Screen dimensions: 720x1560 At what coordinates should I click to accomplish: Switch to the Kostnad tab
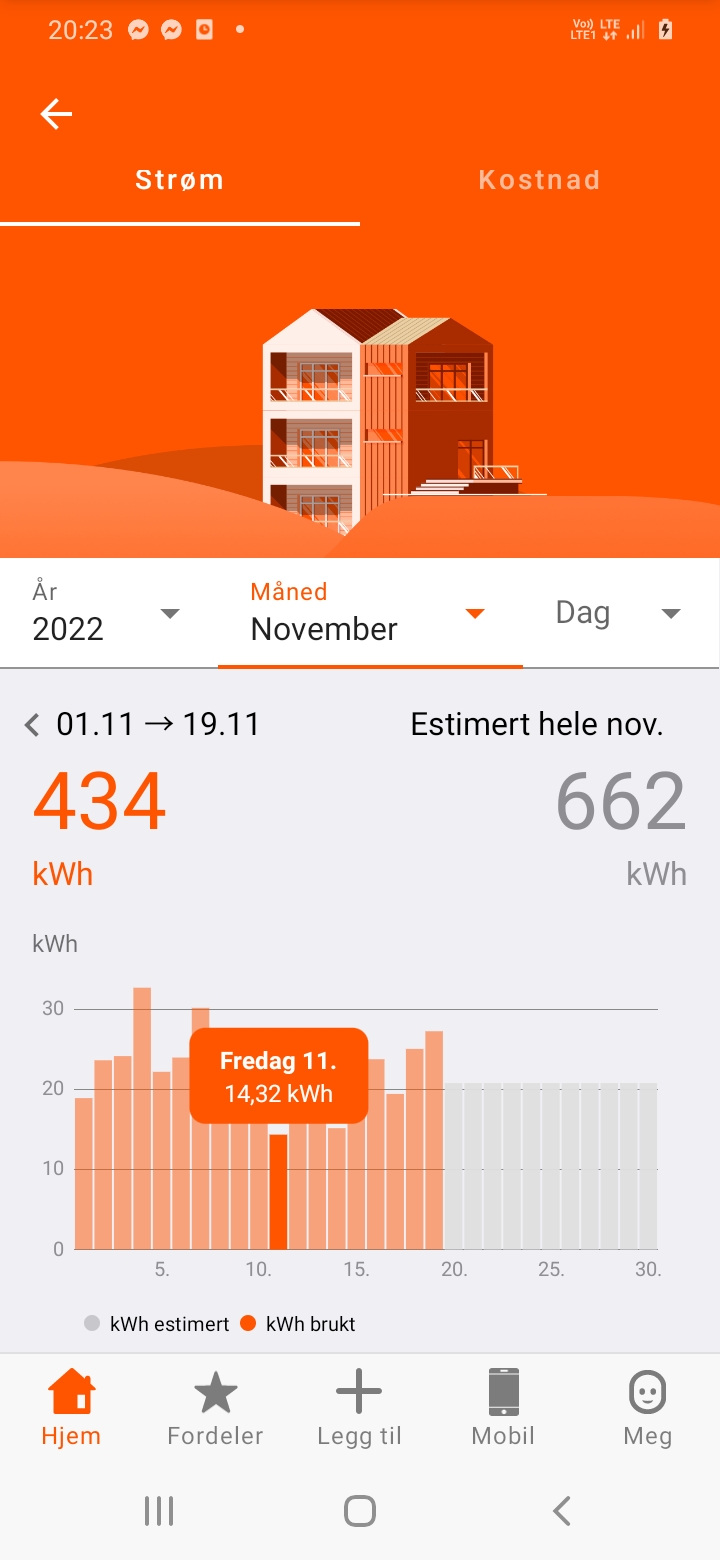[x=540, y=180]
